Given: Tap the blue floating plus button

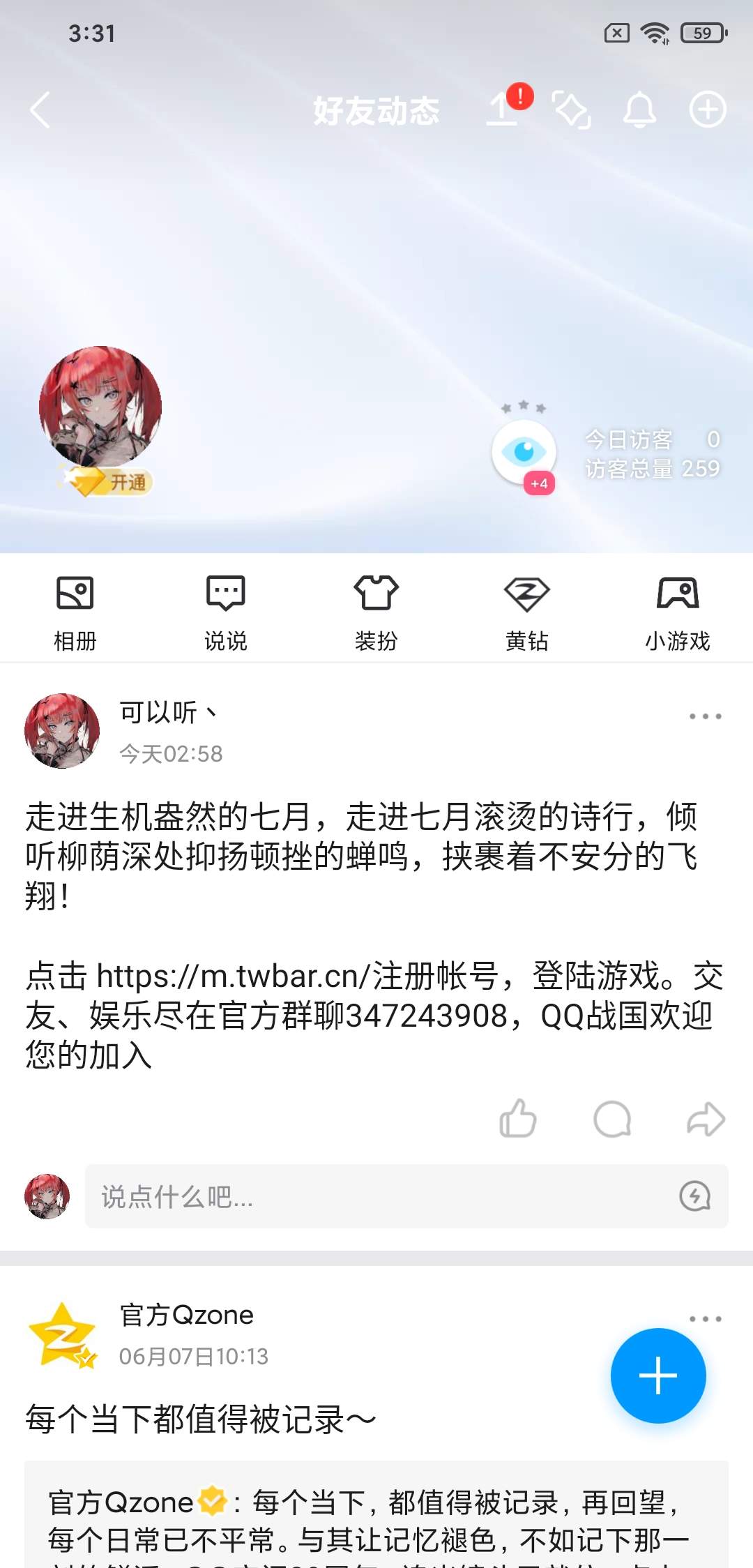Looking at the screenshot, I should 657,1375.
